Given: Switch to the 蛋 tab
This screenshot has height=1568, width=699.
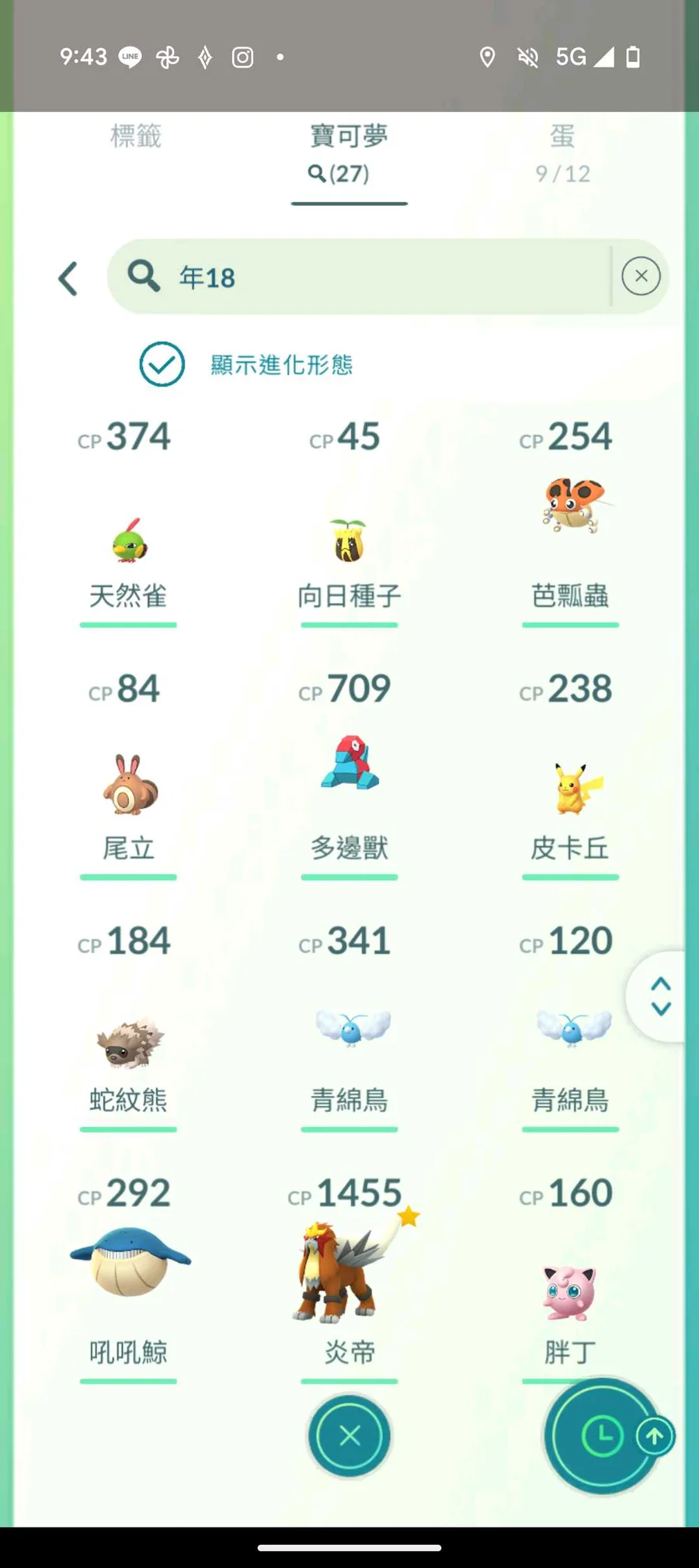Looking at the screenshot, I should click(562, 153).
